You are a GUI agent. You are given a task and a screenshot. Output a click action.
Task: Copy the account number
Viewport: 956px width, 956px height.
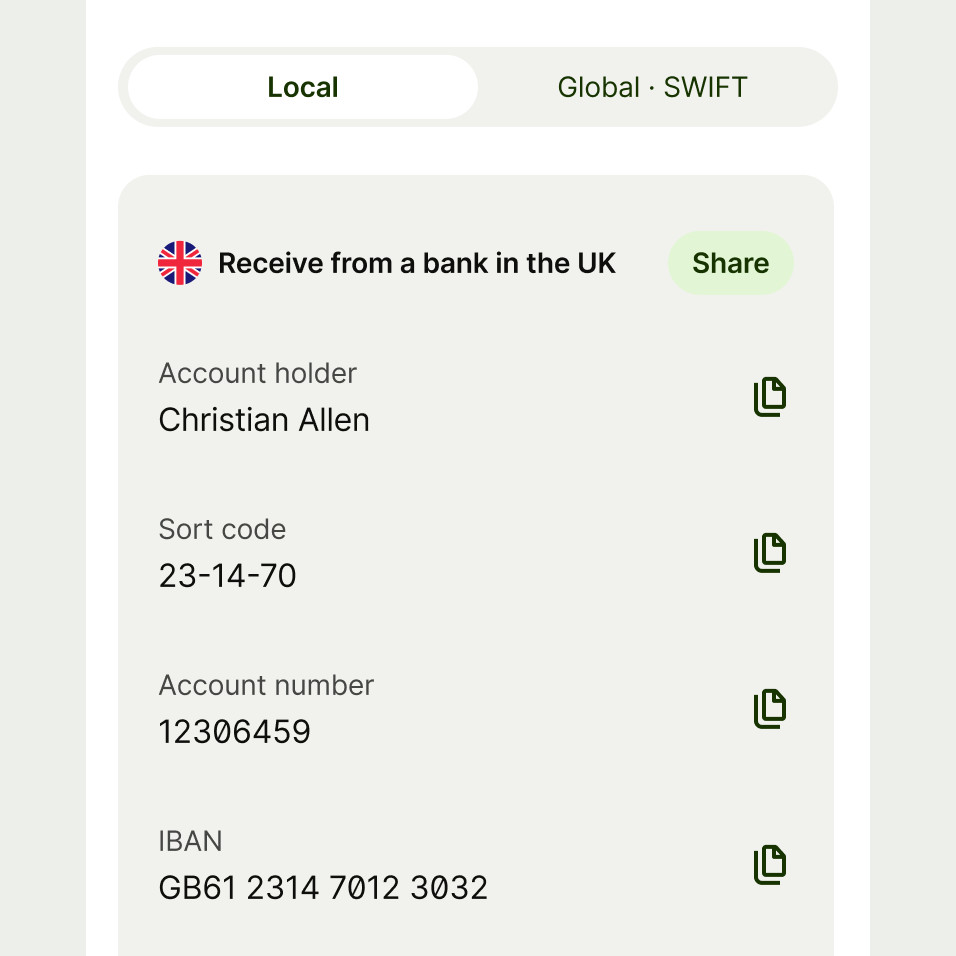769,709
